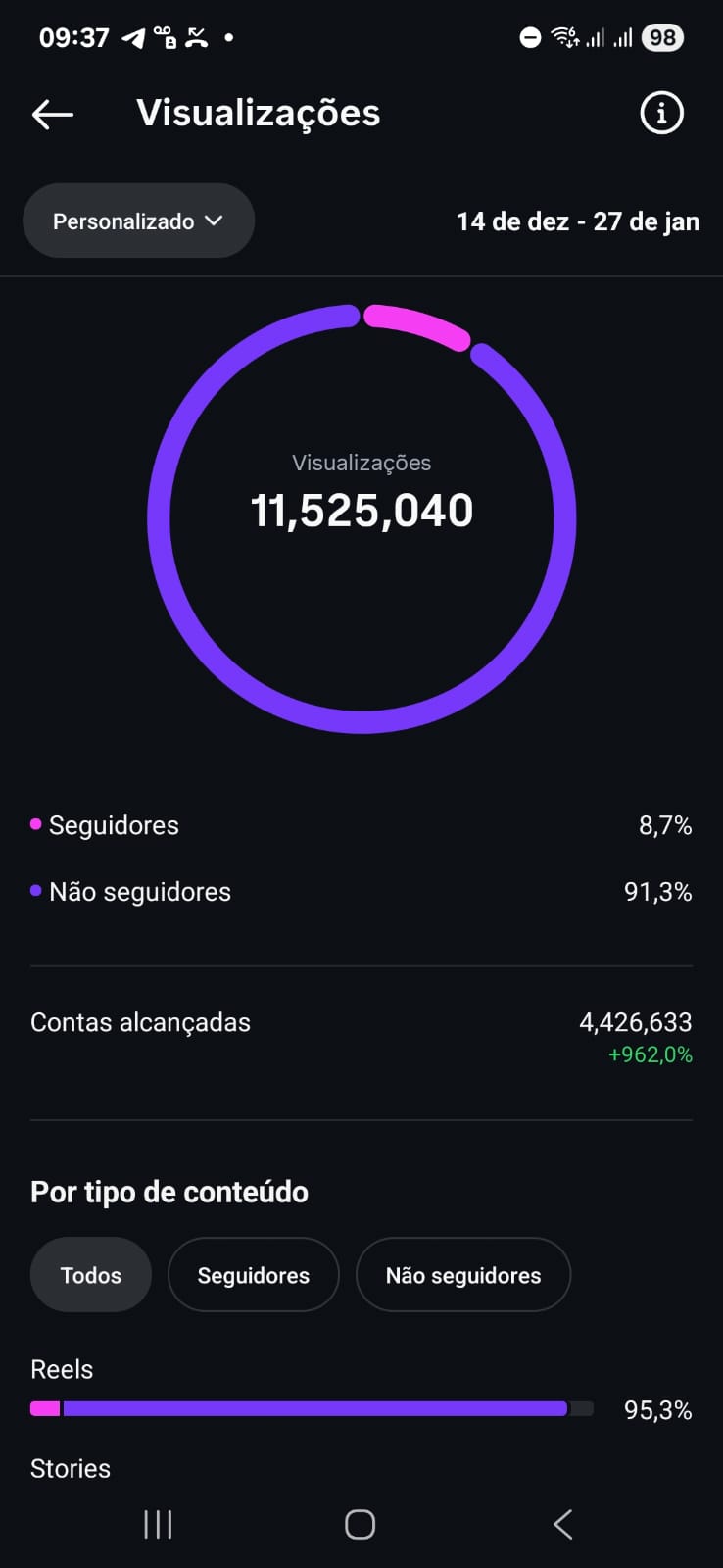
Task: Open the info icon for Visualizações
Action: click(x=661, y=114)
